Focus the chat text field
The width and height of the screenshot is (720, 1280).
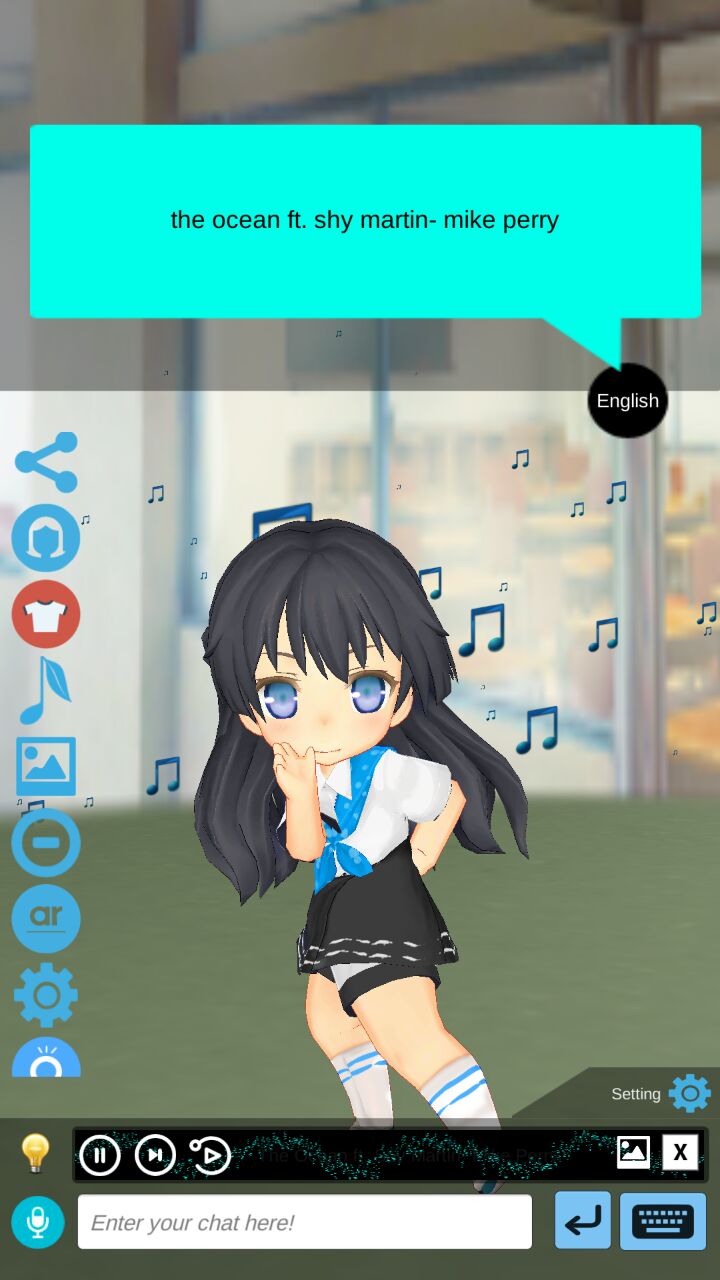click(x=305, y=1222)
